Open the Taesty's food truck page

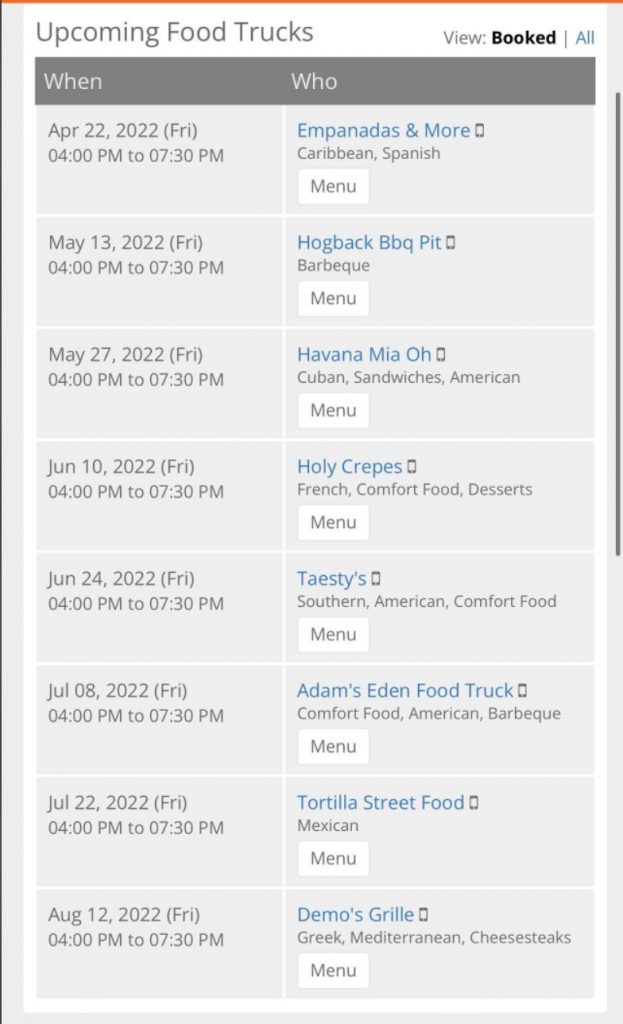coord(332,579)
